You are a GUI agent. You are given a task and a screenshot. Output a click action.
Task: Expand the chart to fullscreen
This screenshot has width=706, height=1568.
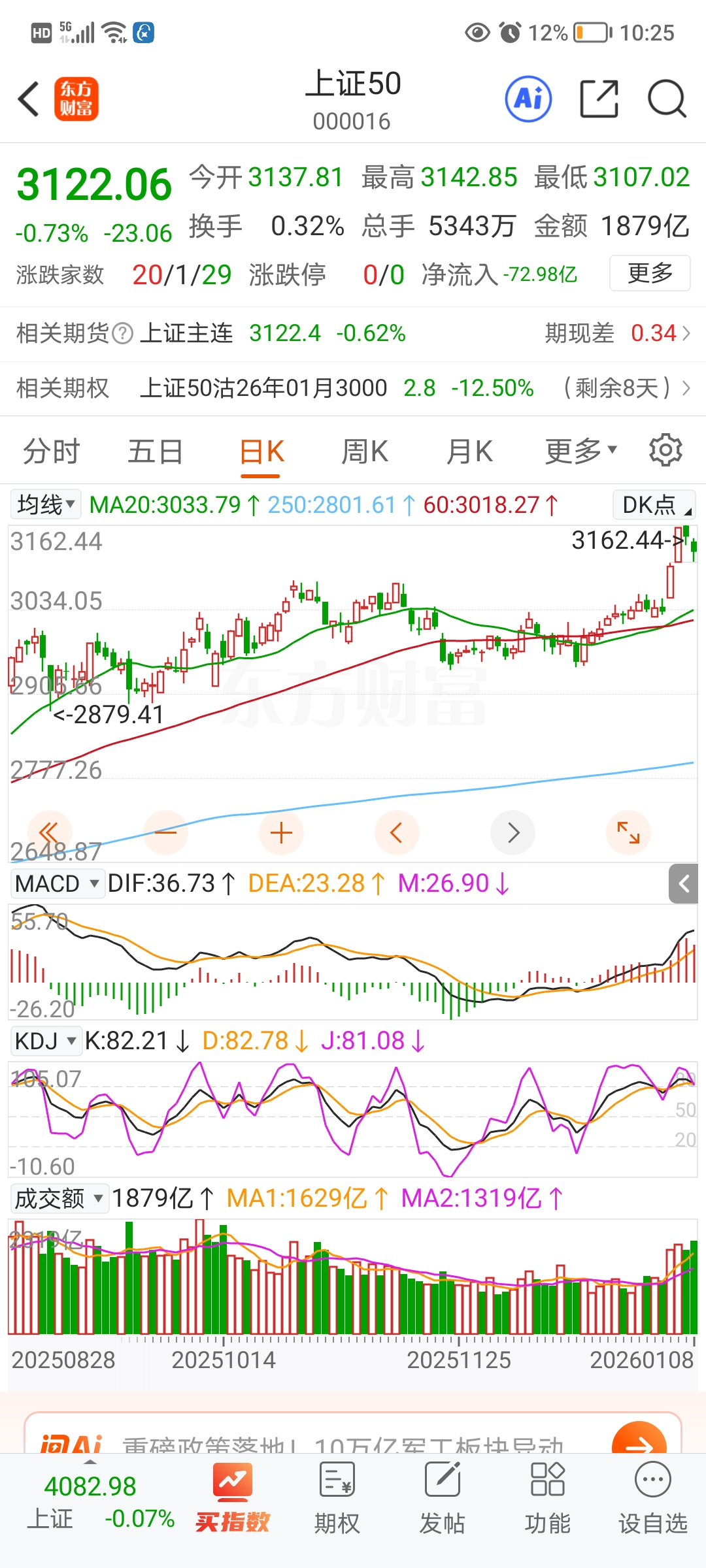pos(628,833)
